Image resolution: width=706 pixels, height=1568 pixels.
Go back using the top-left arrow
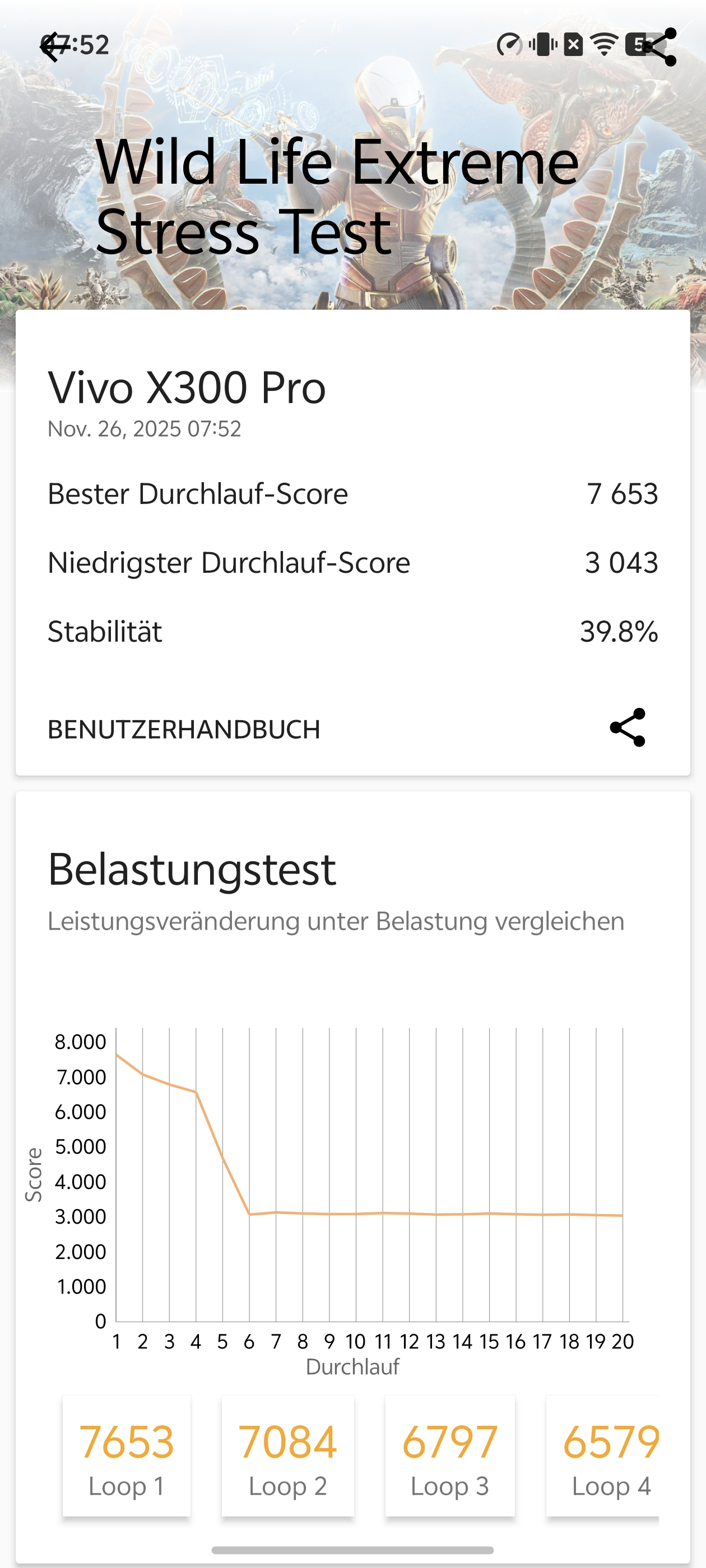[x=54, y=46]
